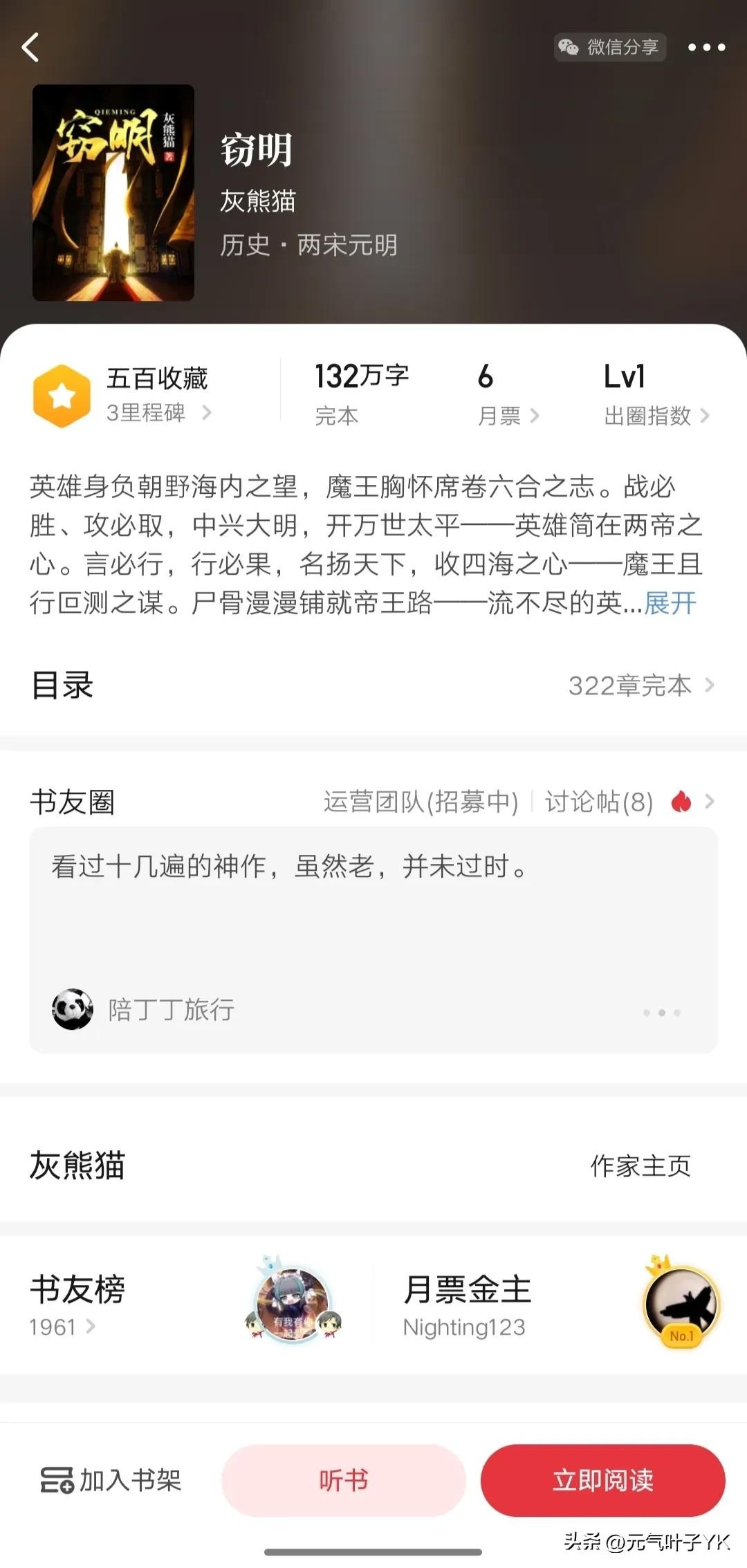View 讨论帖(8) discussion posts
This screenshot has width=747, height=1568.
tap(599, 802)
